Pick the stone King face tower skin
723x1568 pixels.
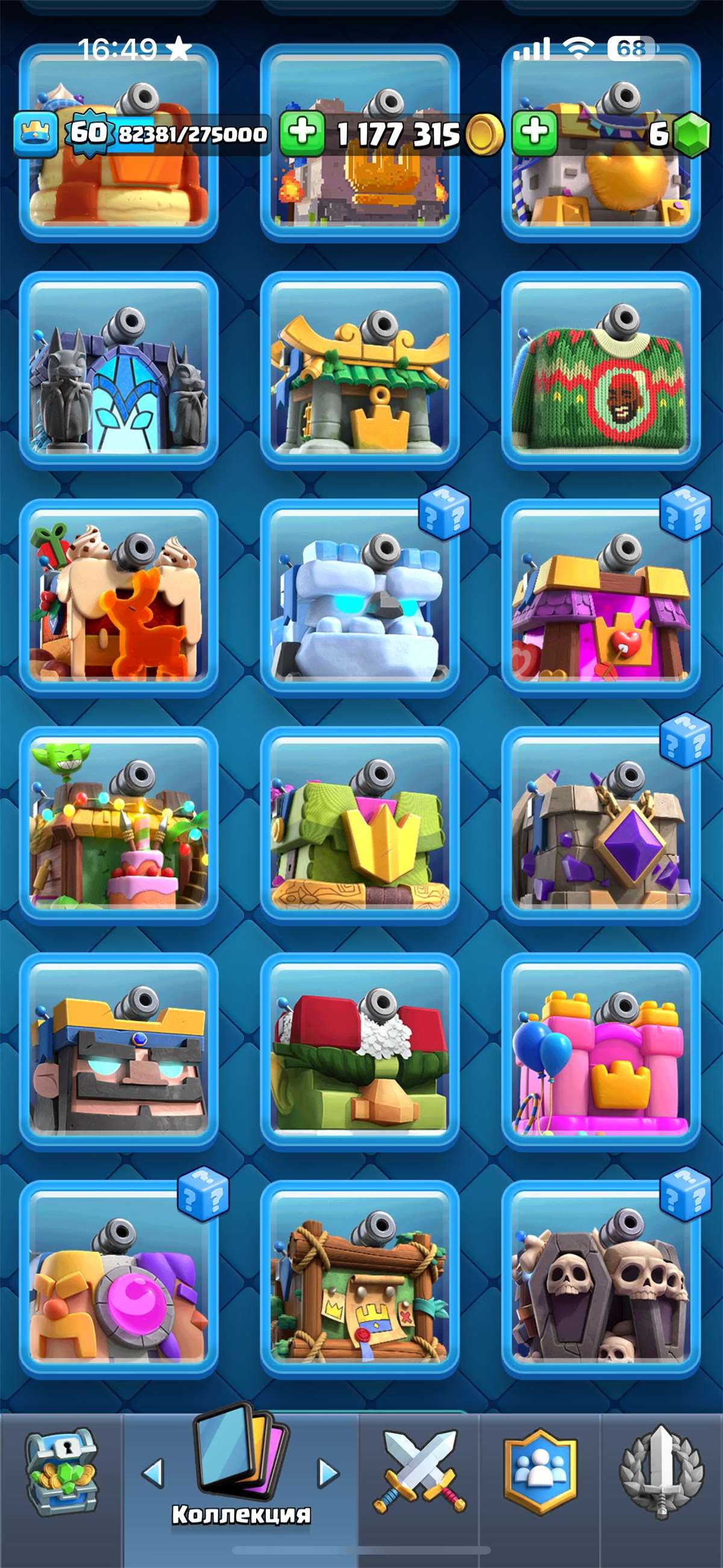pos(119,1053)
